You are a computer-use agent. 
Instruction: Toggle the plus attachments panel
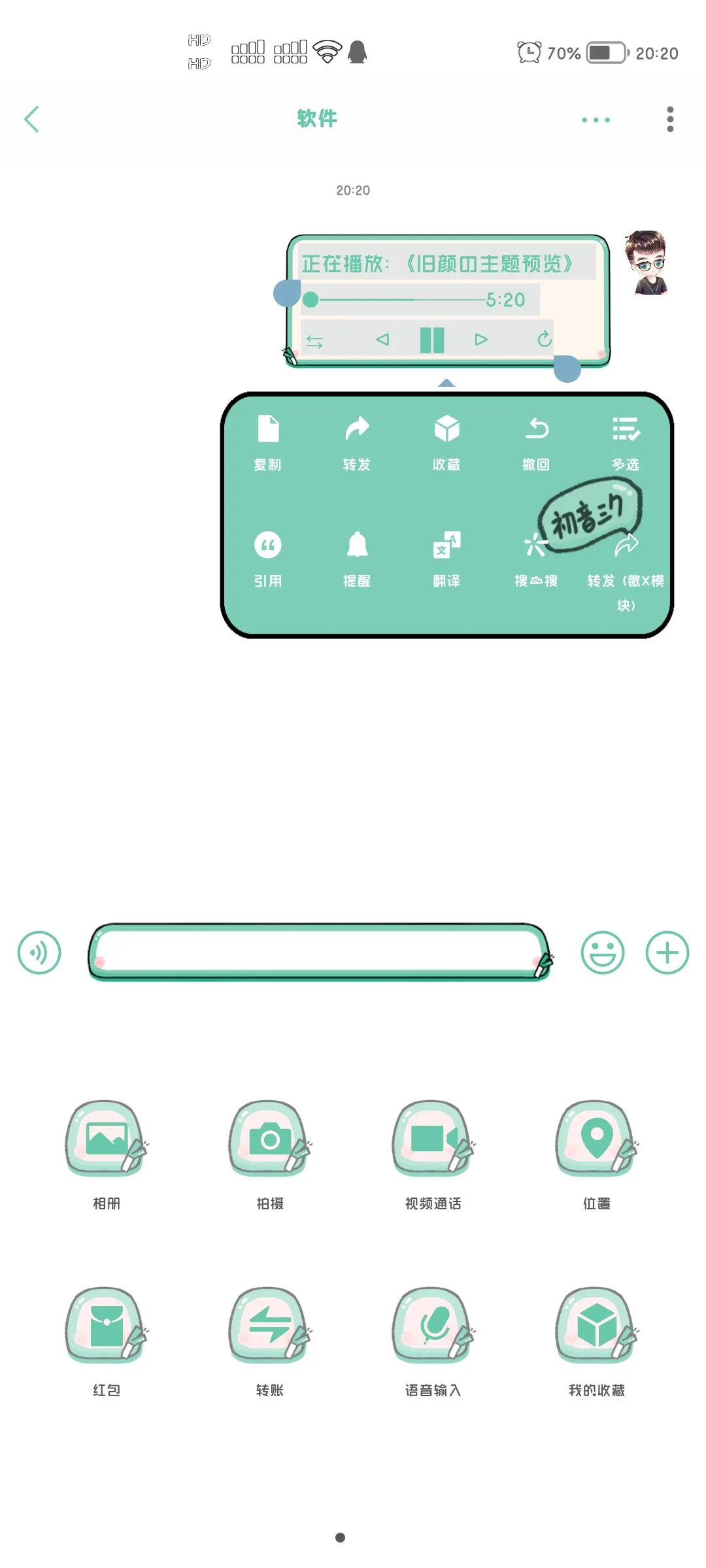click(667, 953)
